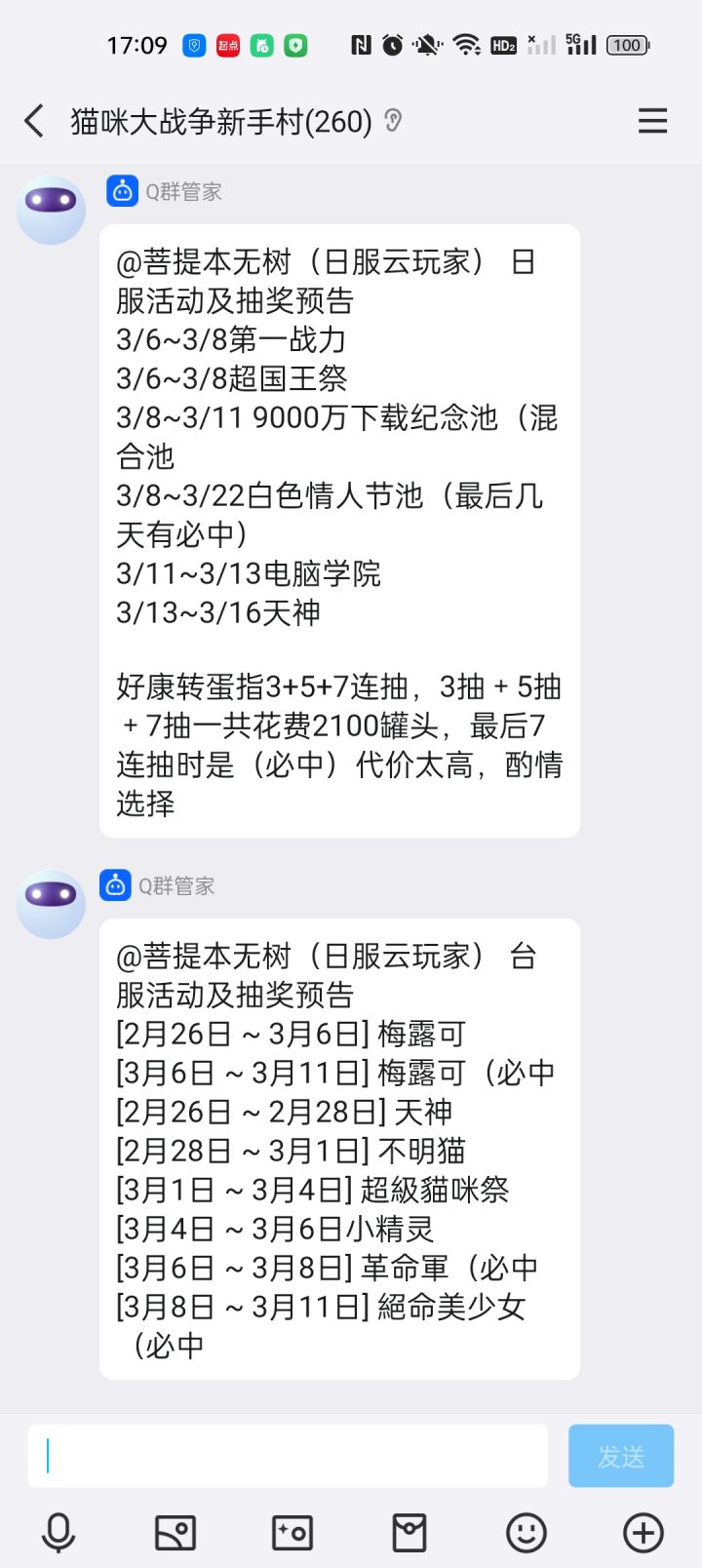Go back from the group chat

click(34, 121)
